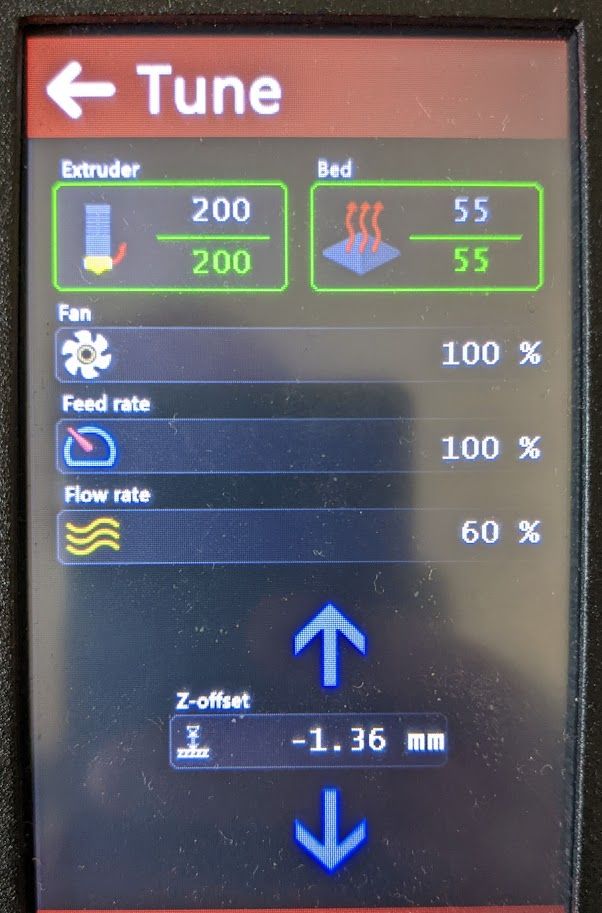
Task: Lower Z-offset with the down arrow
Action: 330,830
